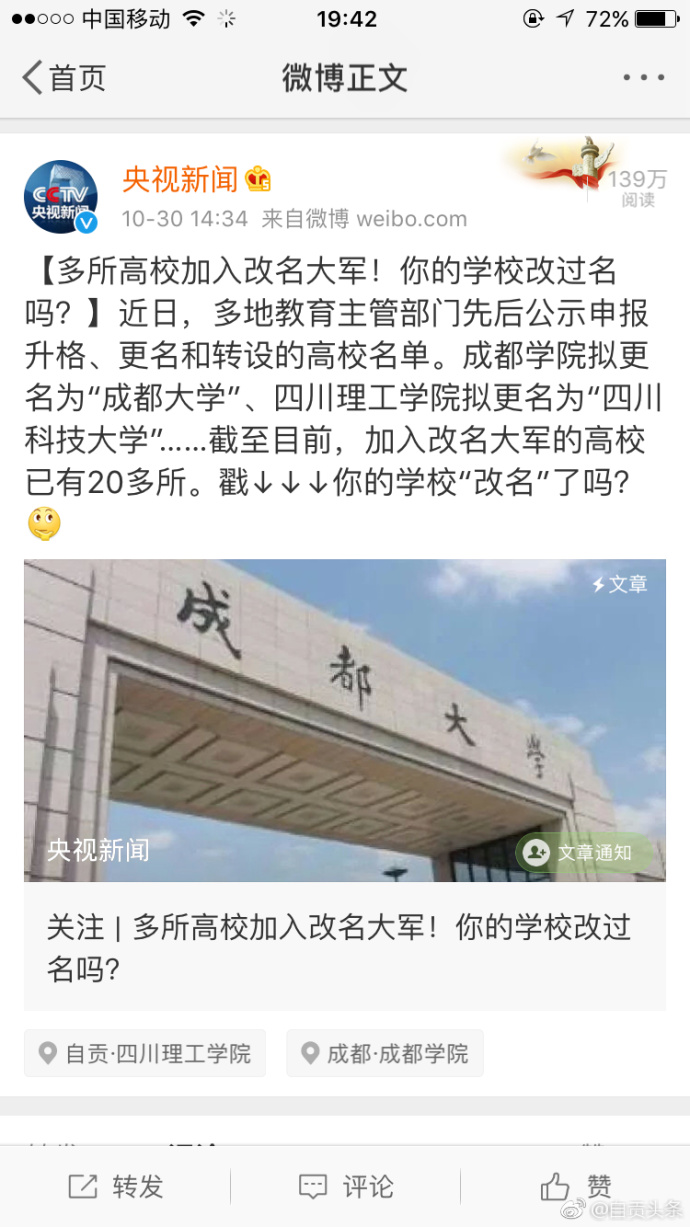Open 央视新闻 profile avatar
Image resolution: width=690 pixels, height=1227 pixels.
pos(61,196)
